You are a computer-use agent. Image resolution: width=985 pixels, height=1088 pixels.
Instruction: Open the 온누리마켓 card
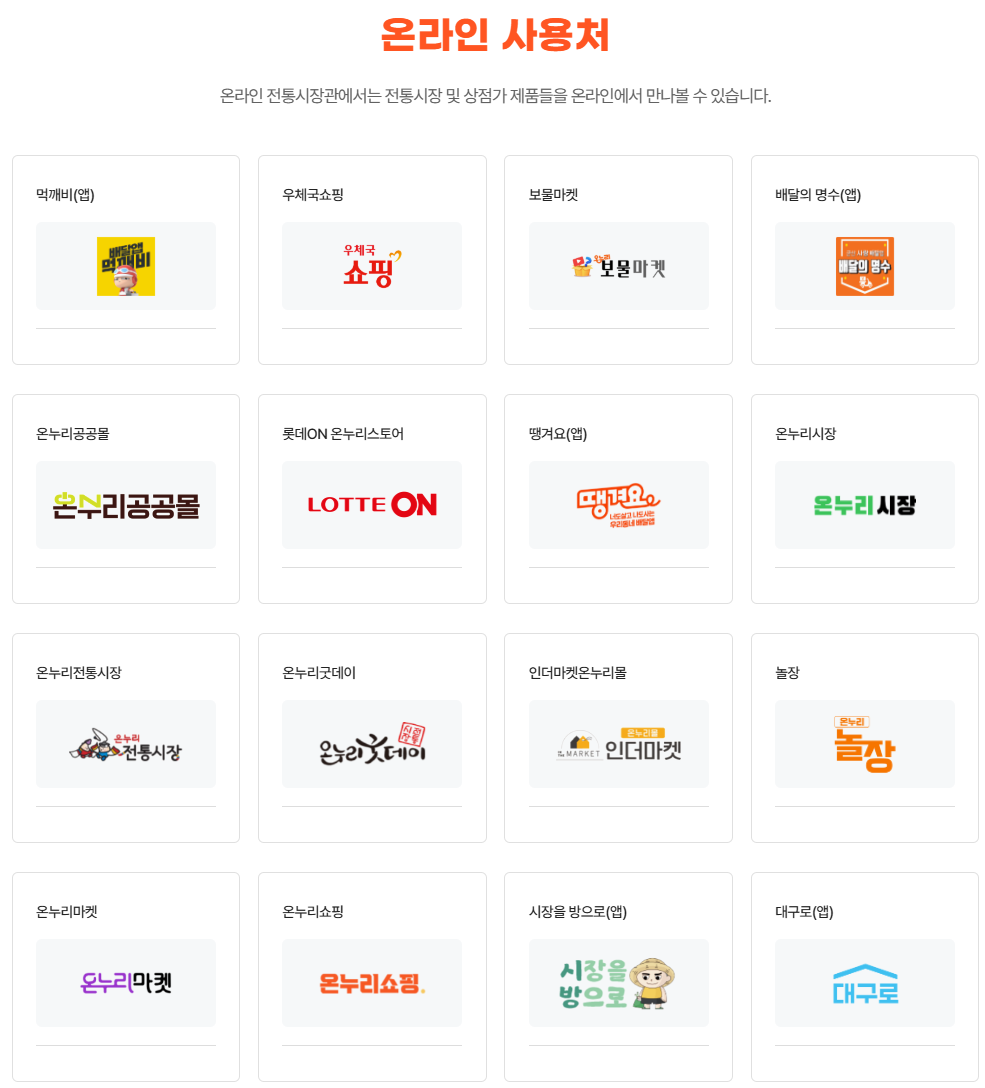(x=126, y=982)
